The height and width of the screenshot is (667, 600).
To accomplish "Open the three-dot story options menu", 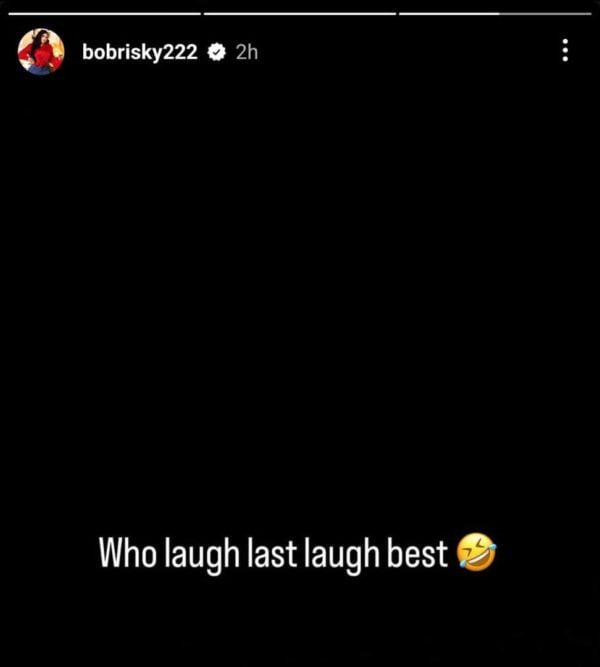I will tap(565, 50).
